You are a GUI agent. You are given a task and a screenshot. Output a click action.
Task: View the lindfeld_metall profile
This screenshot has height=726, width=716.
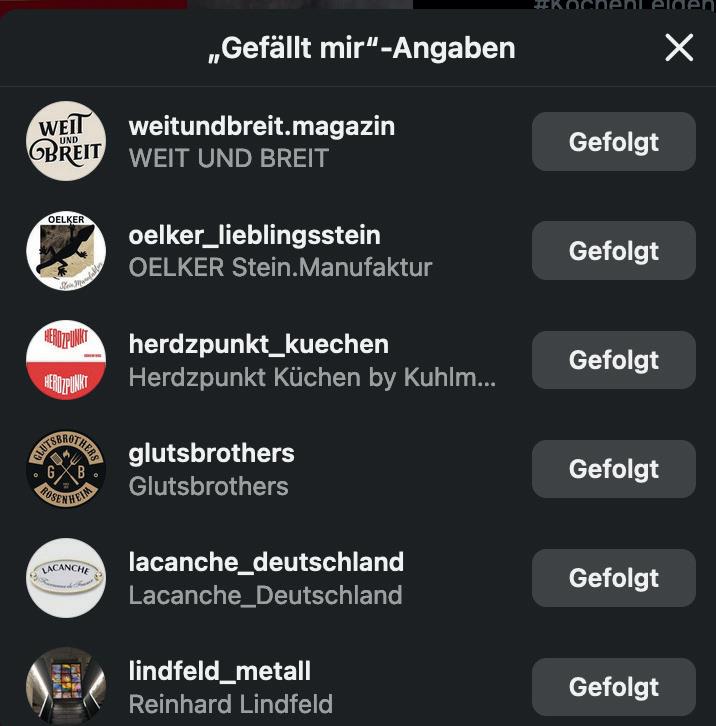pyautogui.click(x=219, y=671)
